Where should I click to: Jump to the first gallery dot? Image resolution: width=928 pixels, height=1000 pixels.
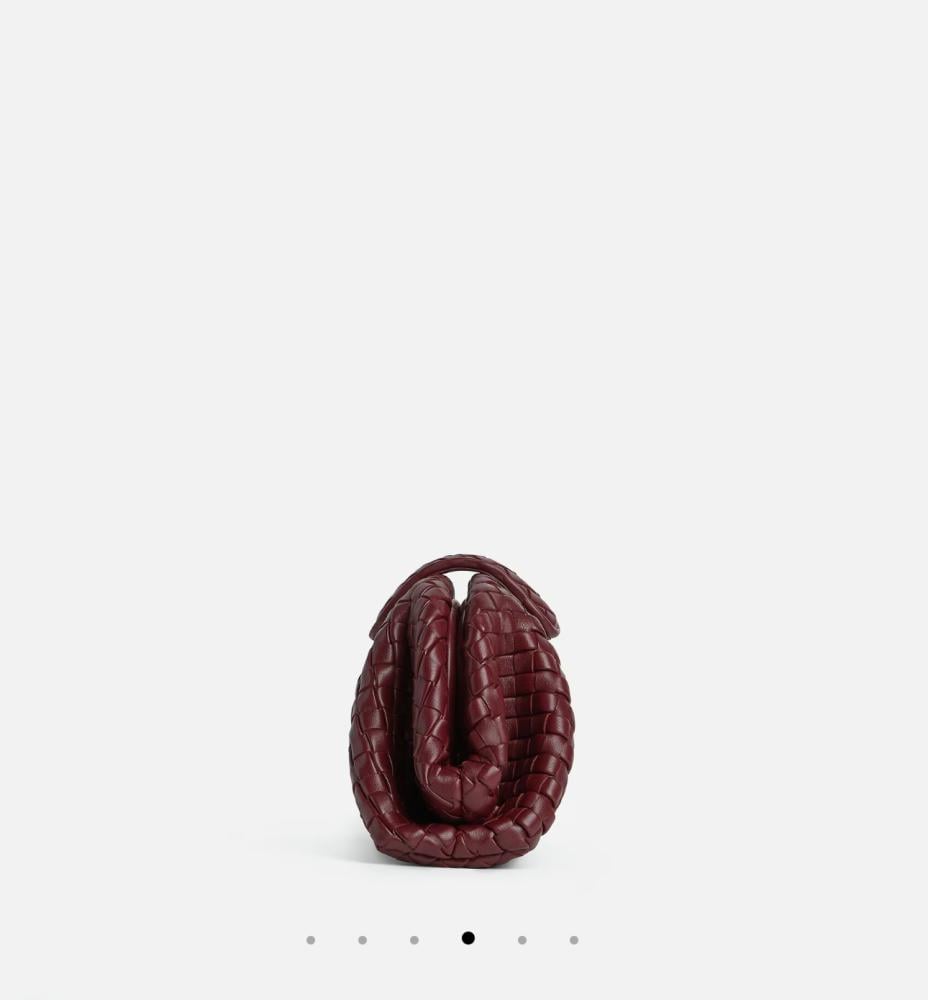click(x=311, y=940)
